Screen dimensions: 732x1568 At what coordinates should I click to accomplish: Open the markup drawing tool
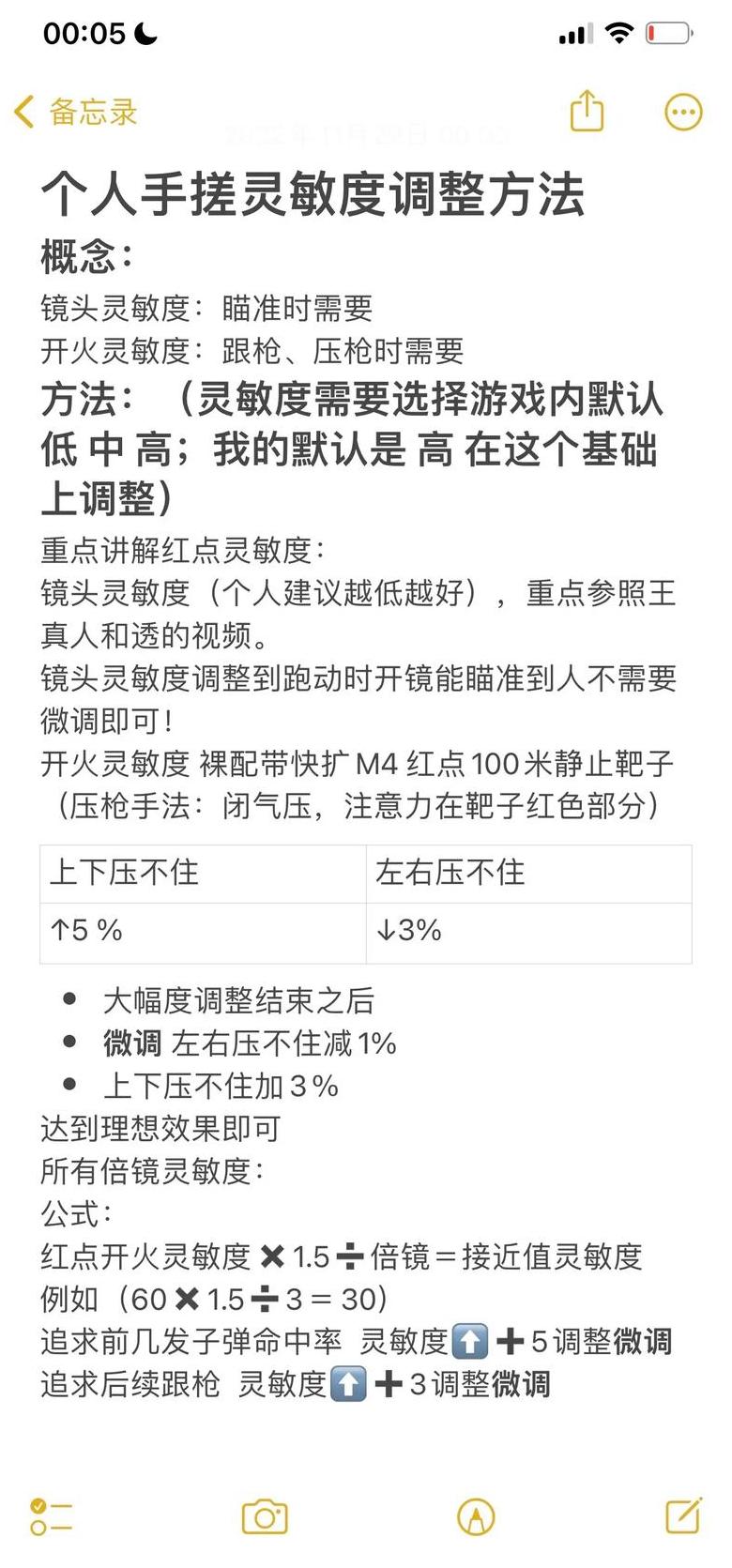point(476,1516)
